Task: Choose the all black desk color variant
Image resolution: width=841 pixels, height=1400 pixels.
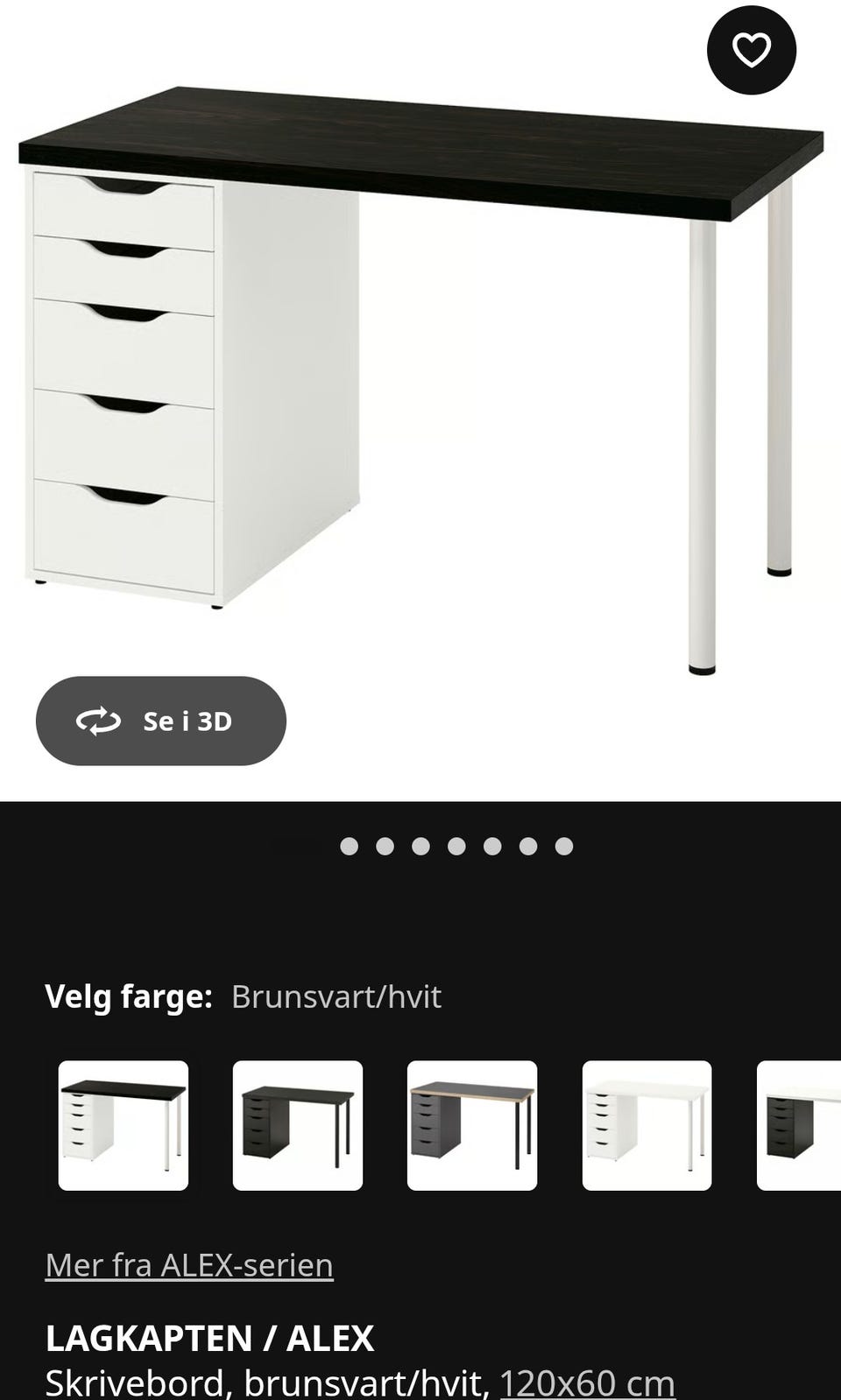Action: pos(298,1125)
